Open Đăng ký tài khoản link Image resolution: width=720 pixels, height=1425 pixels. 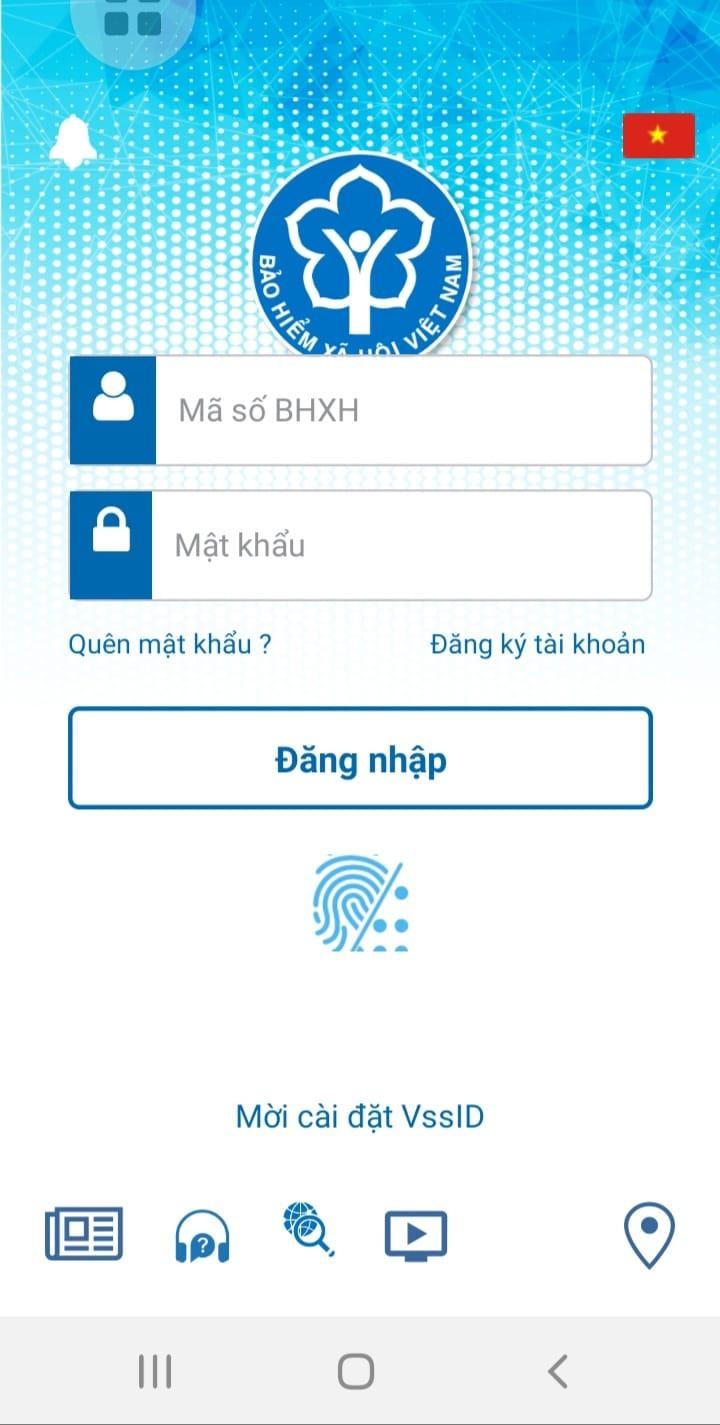pyautogui.click(x=537, y=644)
